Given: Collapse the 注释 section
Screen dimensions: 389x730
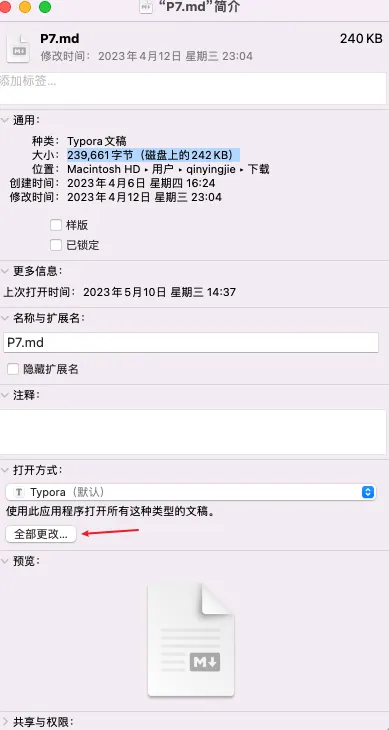Looking at the screenshot, I should tap(5, 395).
